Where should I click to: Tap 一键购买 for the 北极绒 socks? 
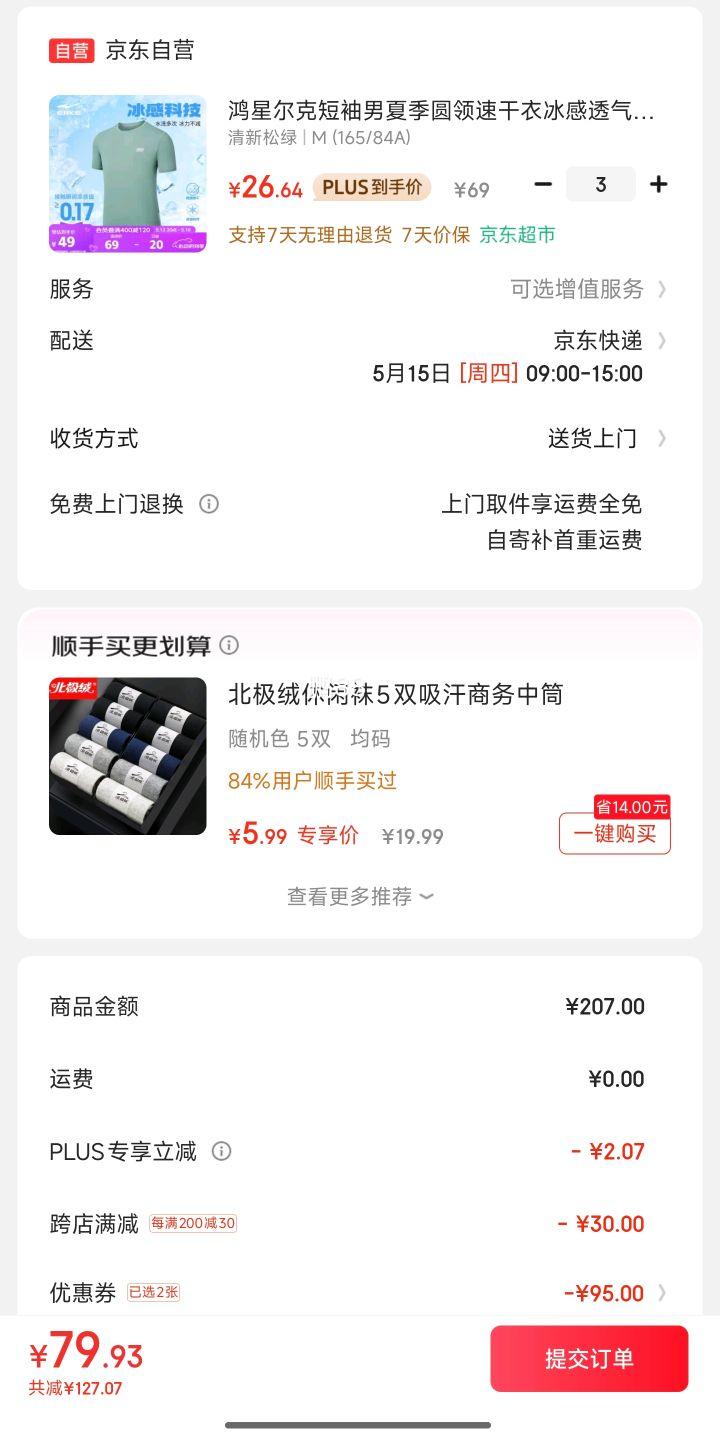point(614,834)
